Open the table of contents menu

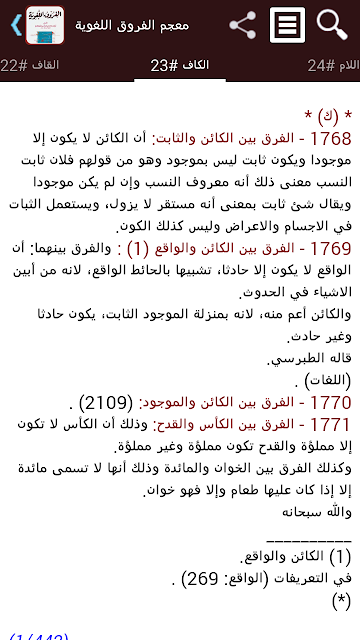(x=287, y=25)
